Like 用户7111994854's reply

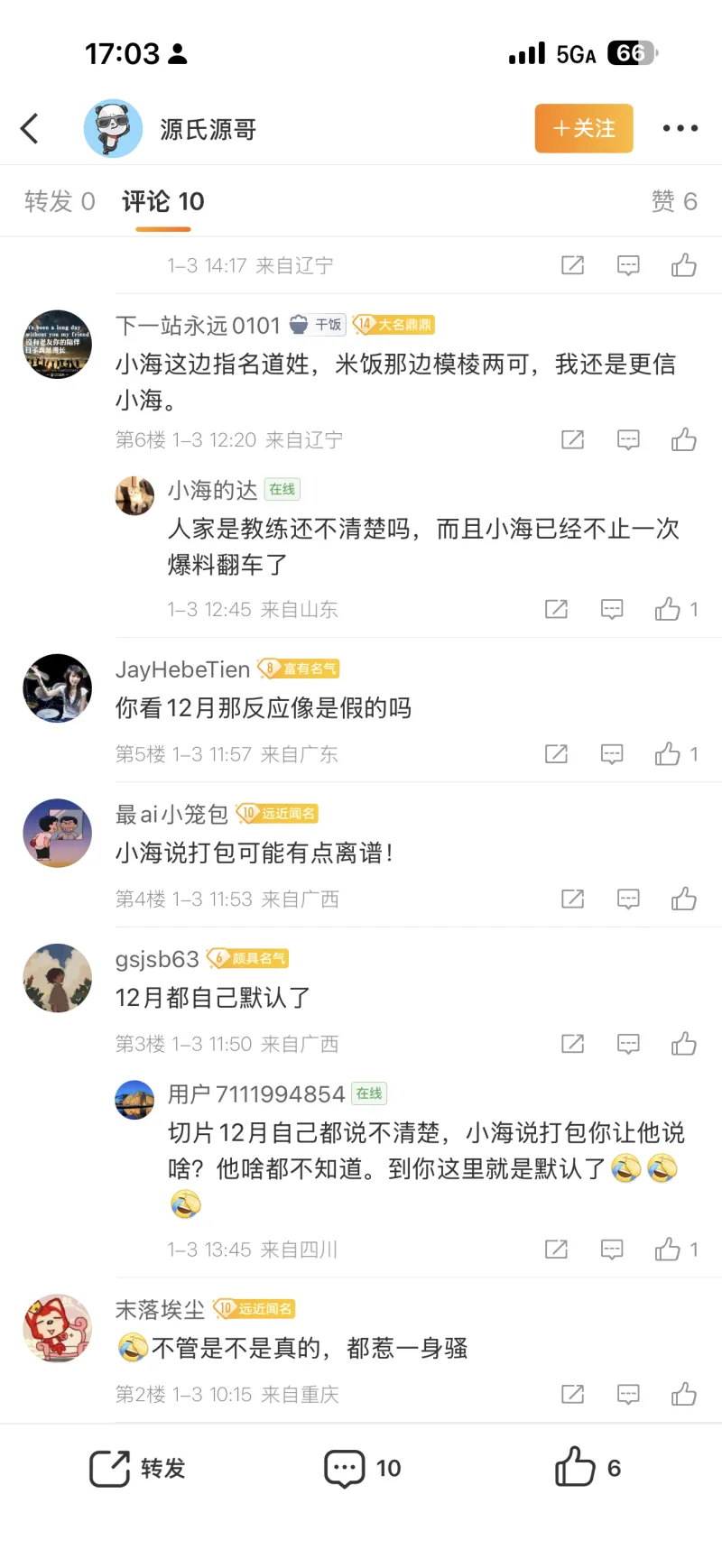(669, 1250)
